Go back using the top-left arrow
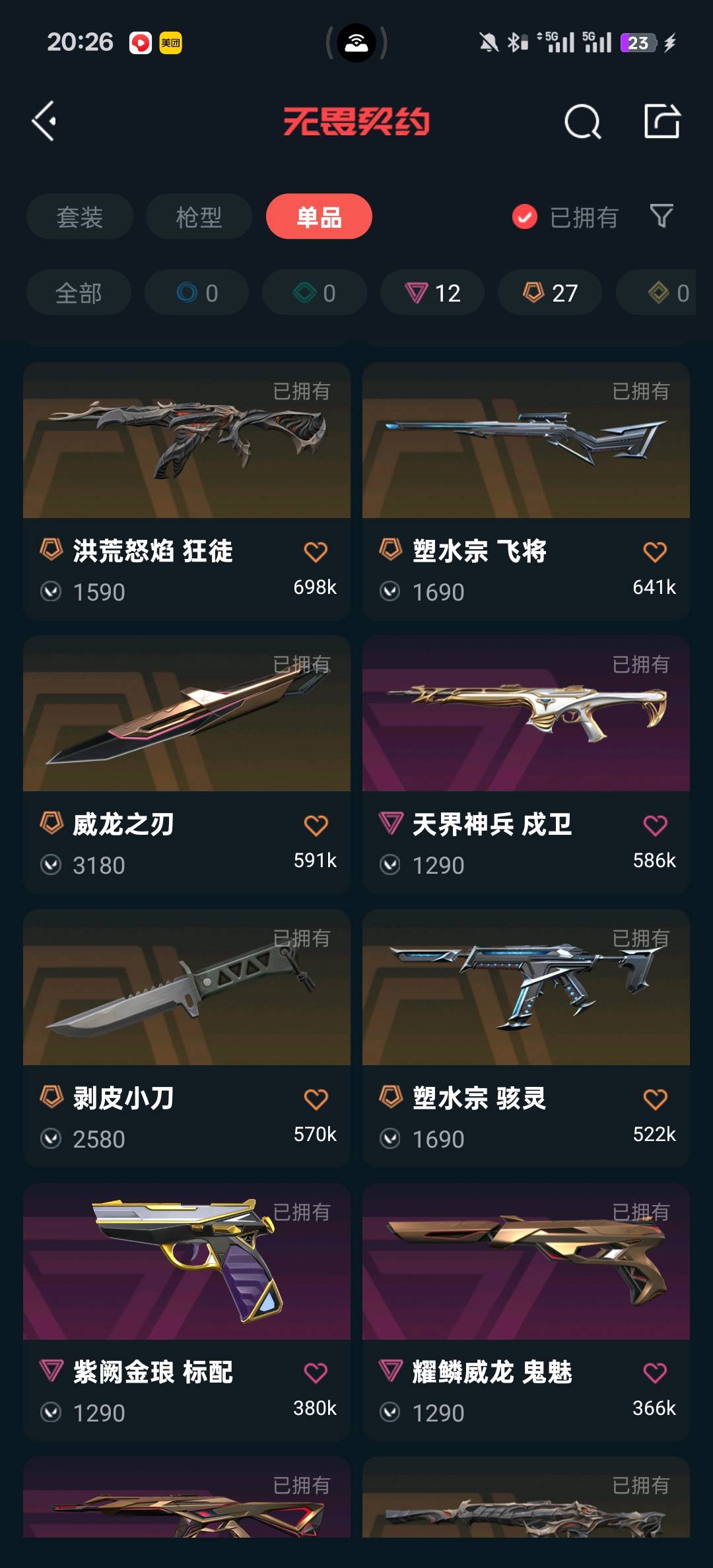The image size is (713, 1568). coord(44,121)
